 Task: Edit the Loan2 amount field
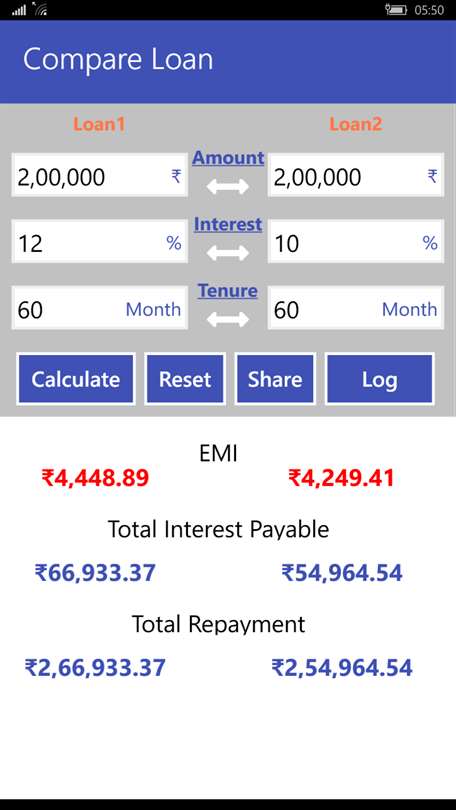point(356,175)
